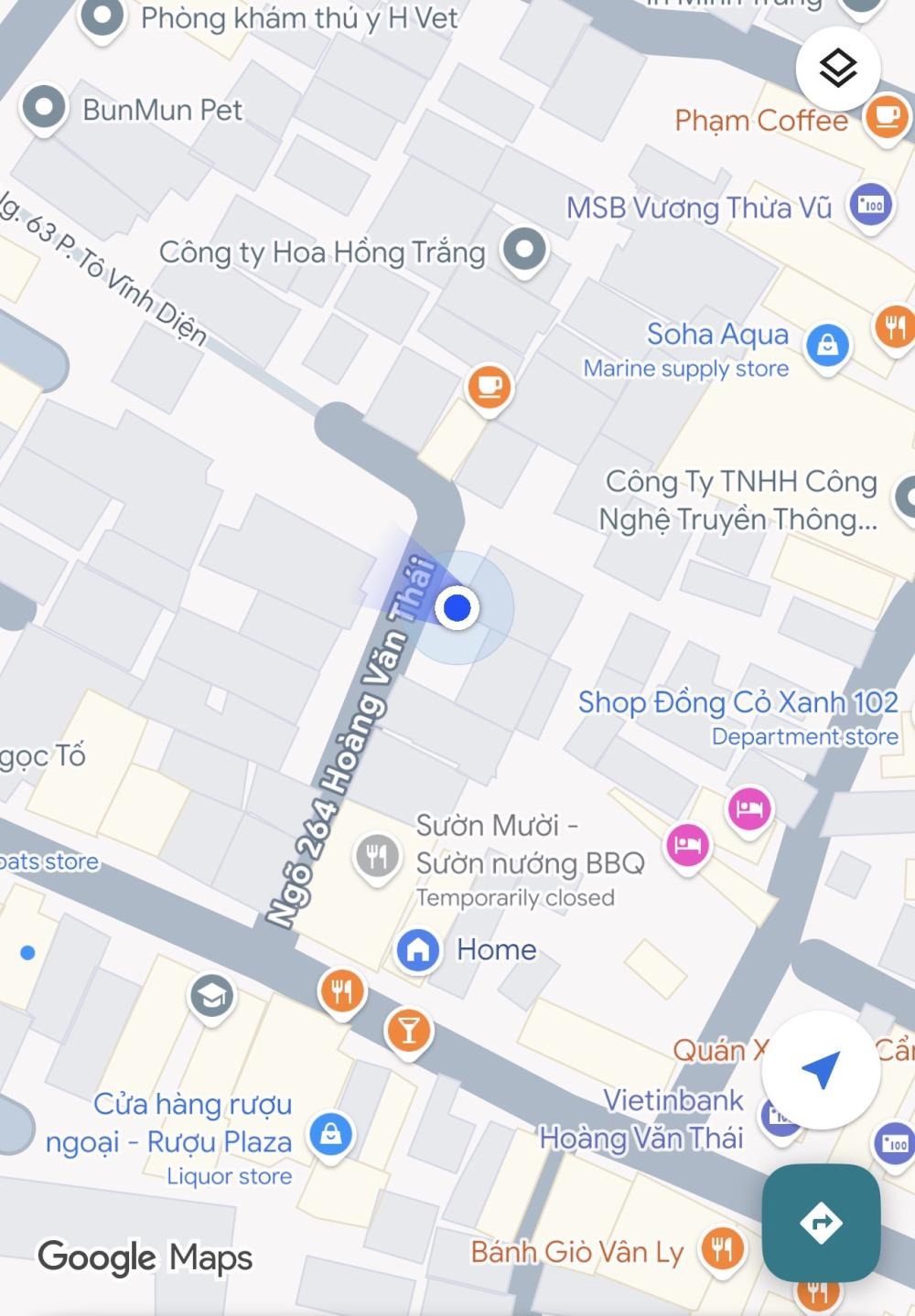This screenshot has width=915, height=1316.
Task: Open the Soha Aqua store pin
Action: (x=827, y=346)
